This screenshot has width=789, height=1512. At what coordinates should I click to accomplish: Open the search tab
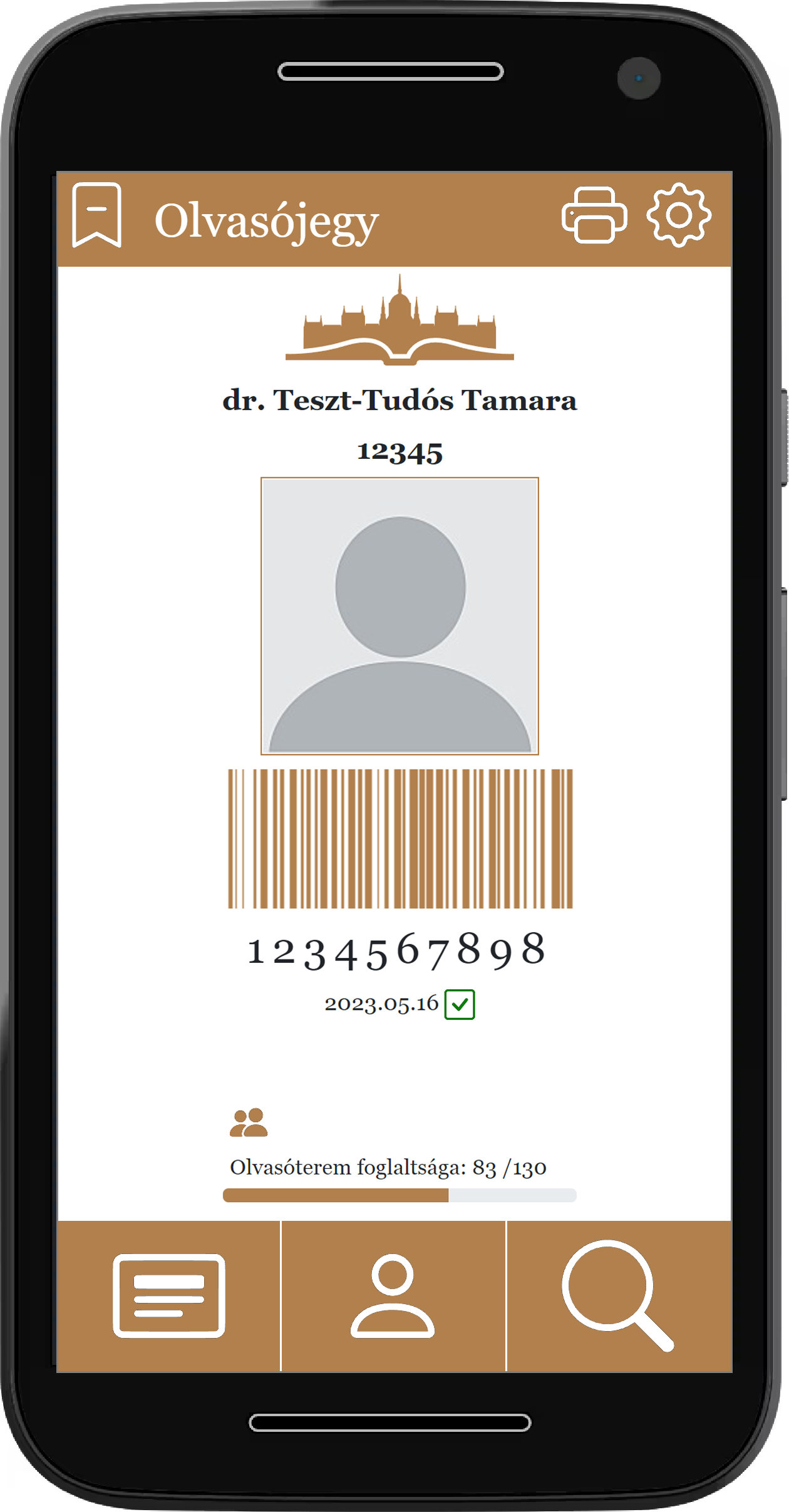[x=617, y=1295]
